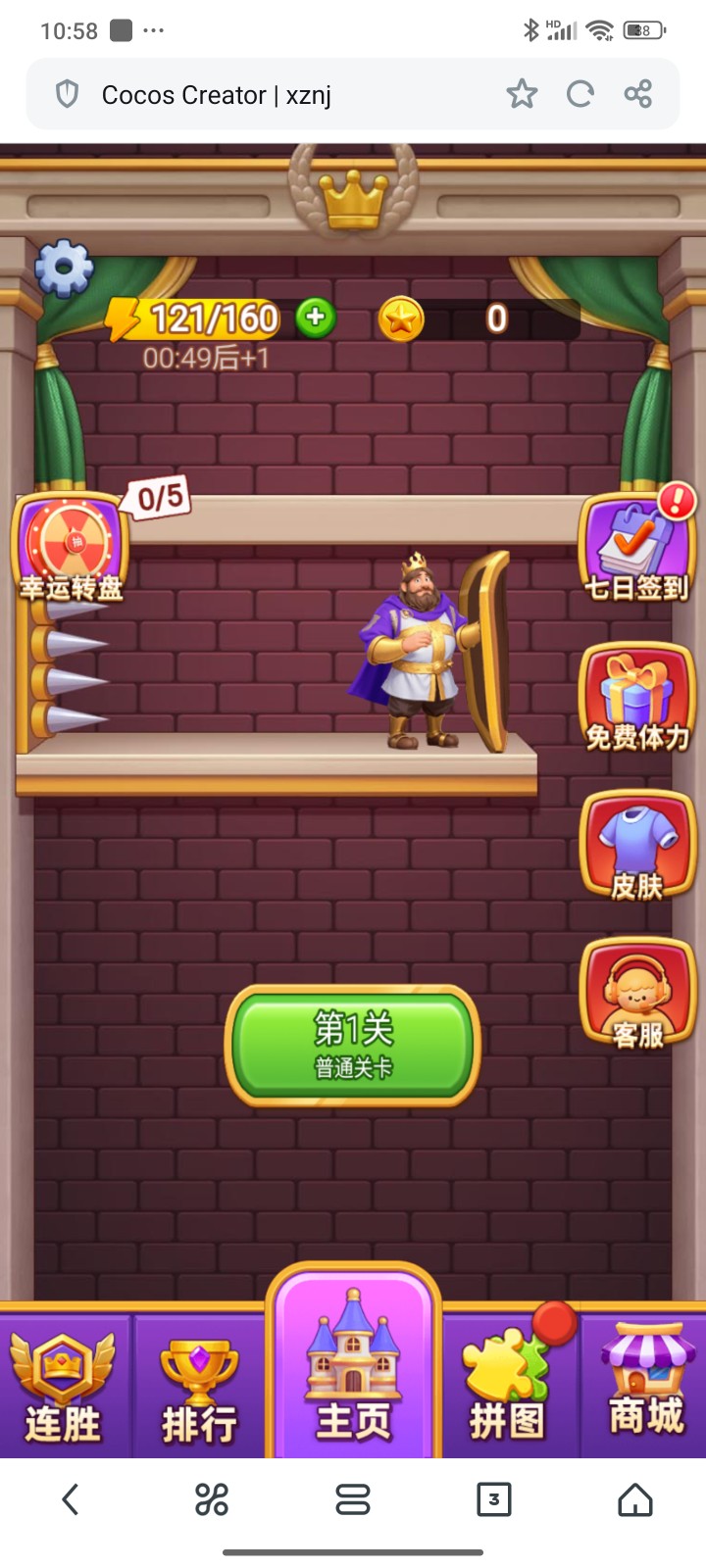Go to the browser home page
This screenshot has height=1568, width=706.
pyautogui.click(x=634, y=1498)
